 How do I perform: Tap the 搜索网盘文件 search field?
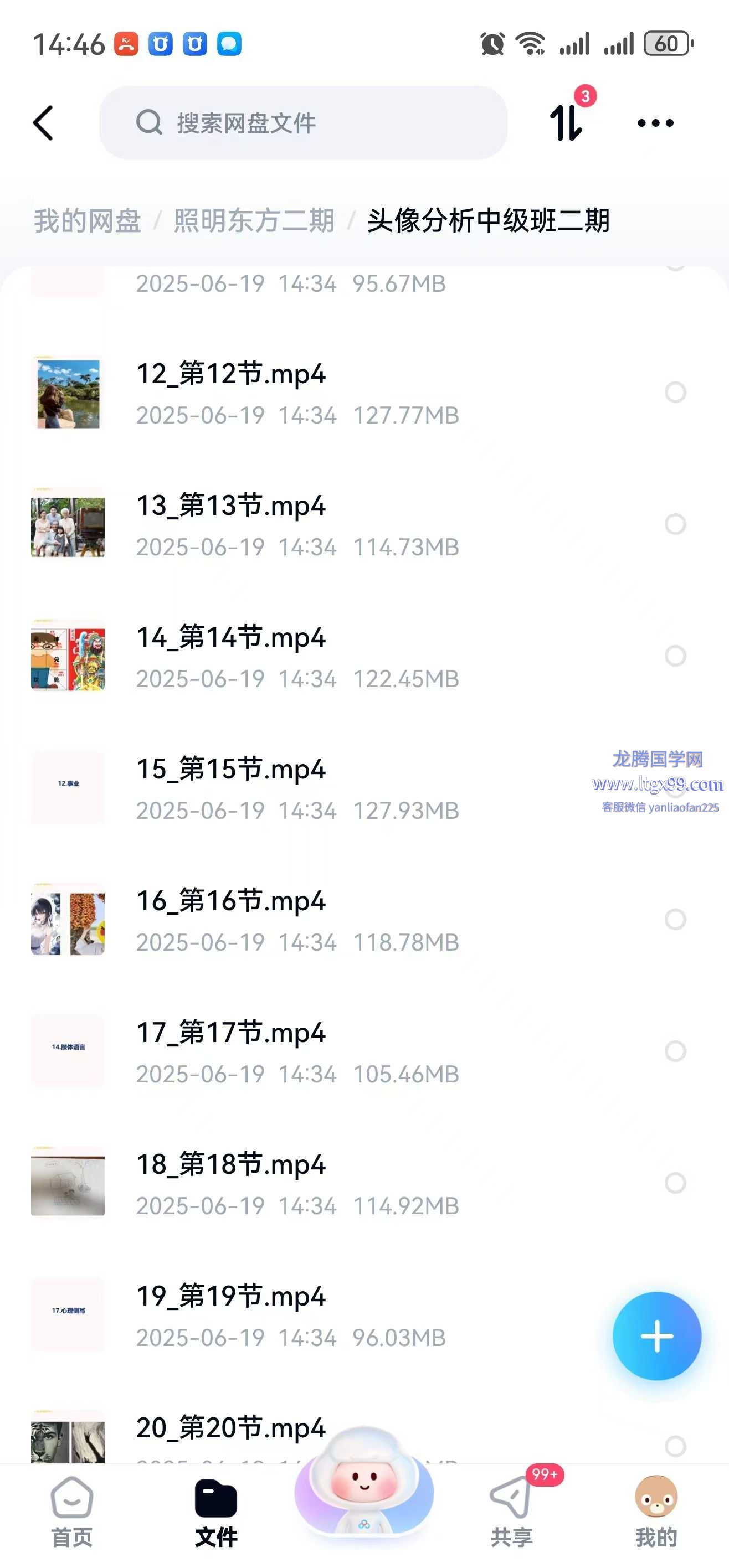pos(304,123)
